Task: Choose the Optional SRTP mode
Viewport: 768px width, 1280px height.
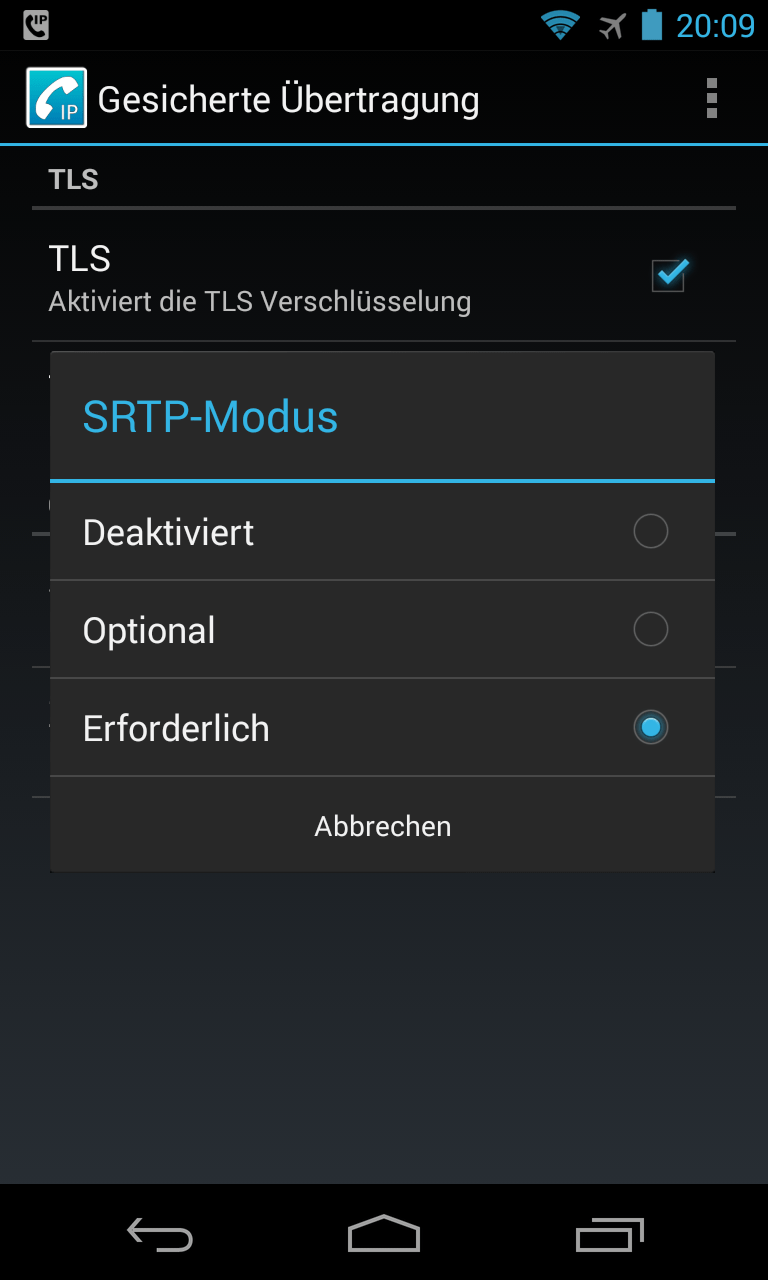Action: 382,629
